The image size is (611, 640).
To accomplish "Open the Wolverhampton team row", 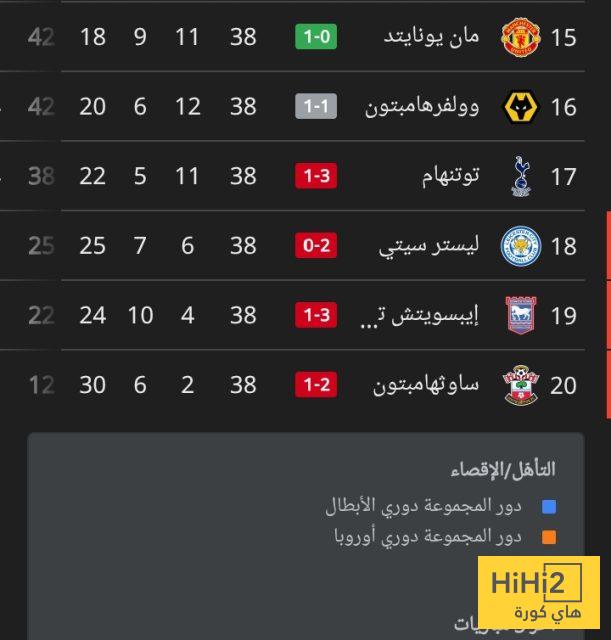I will click(422, 107).
